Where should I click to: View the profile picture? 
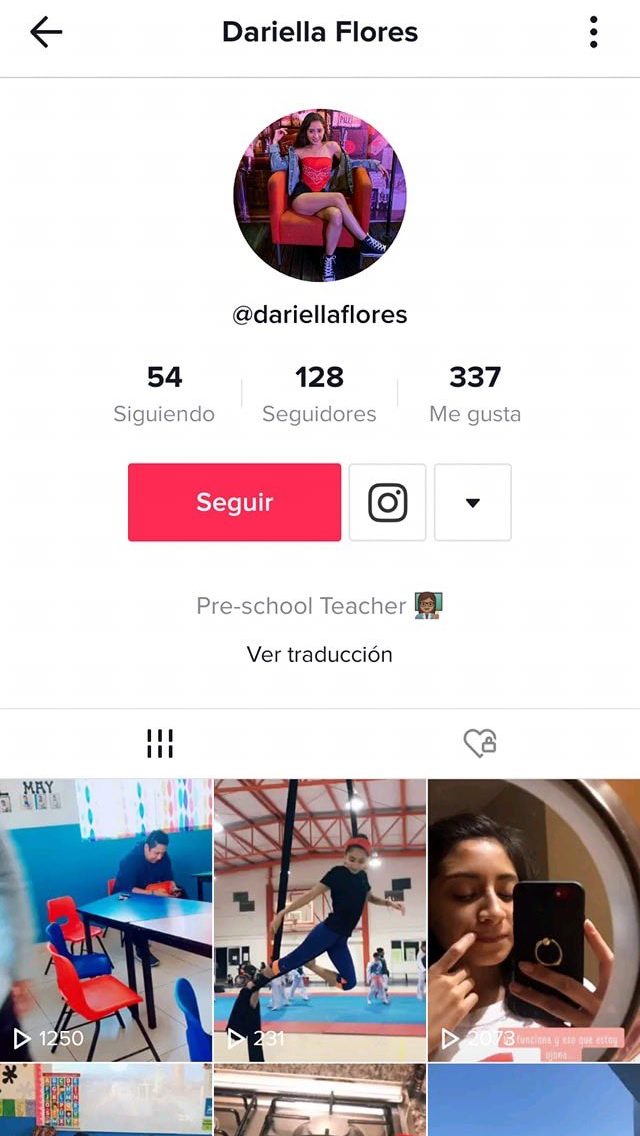320,195
